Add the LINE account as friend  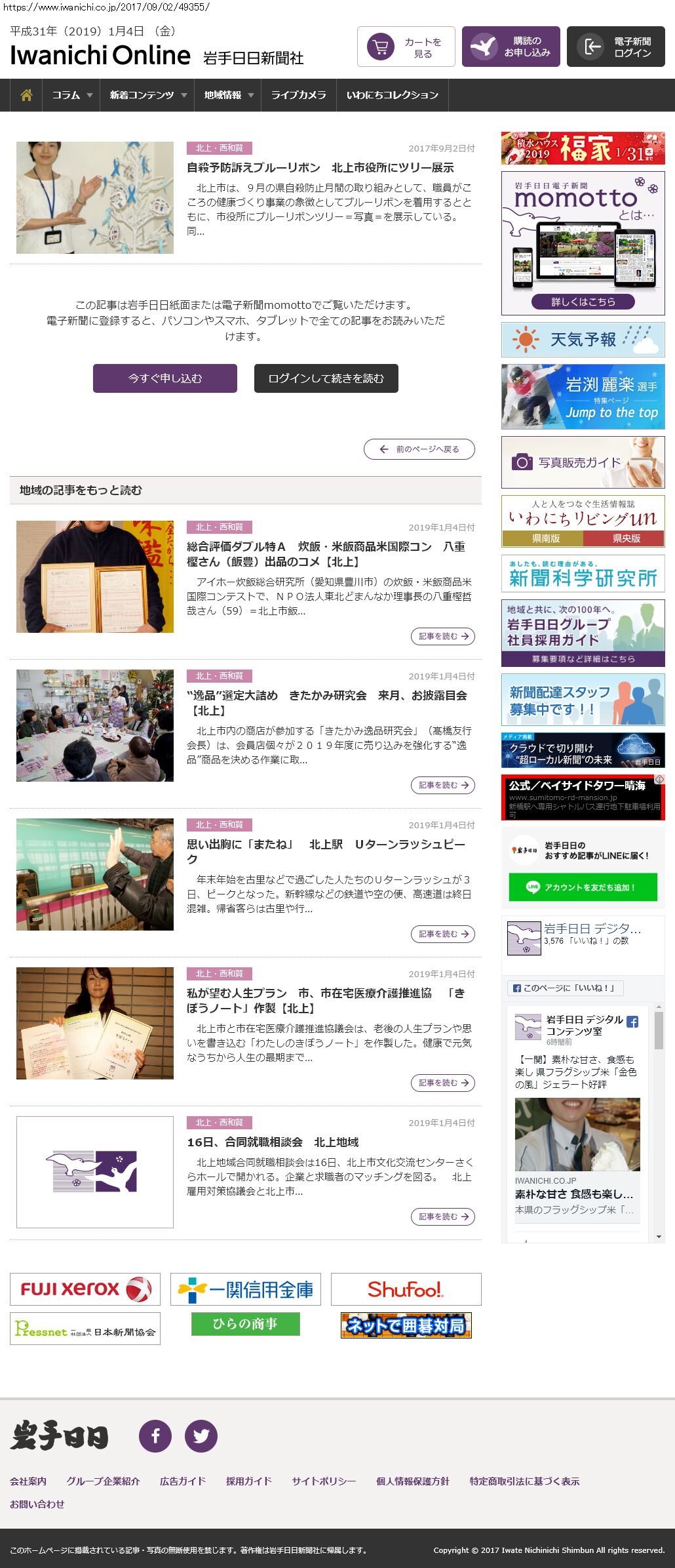583,887
